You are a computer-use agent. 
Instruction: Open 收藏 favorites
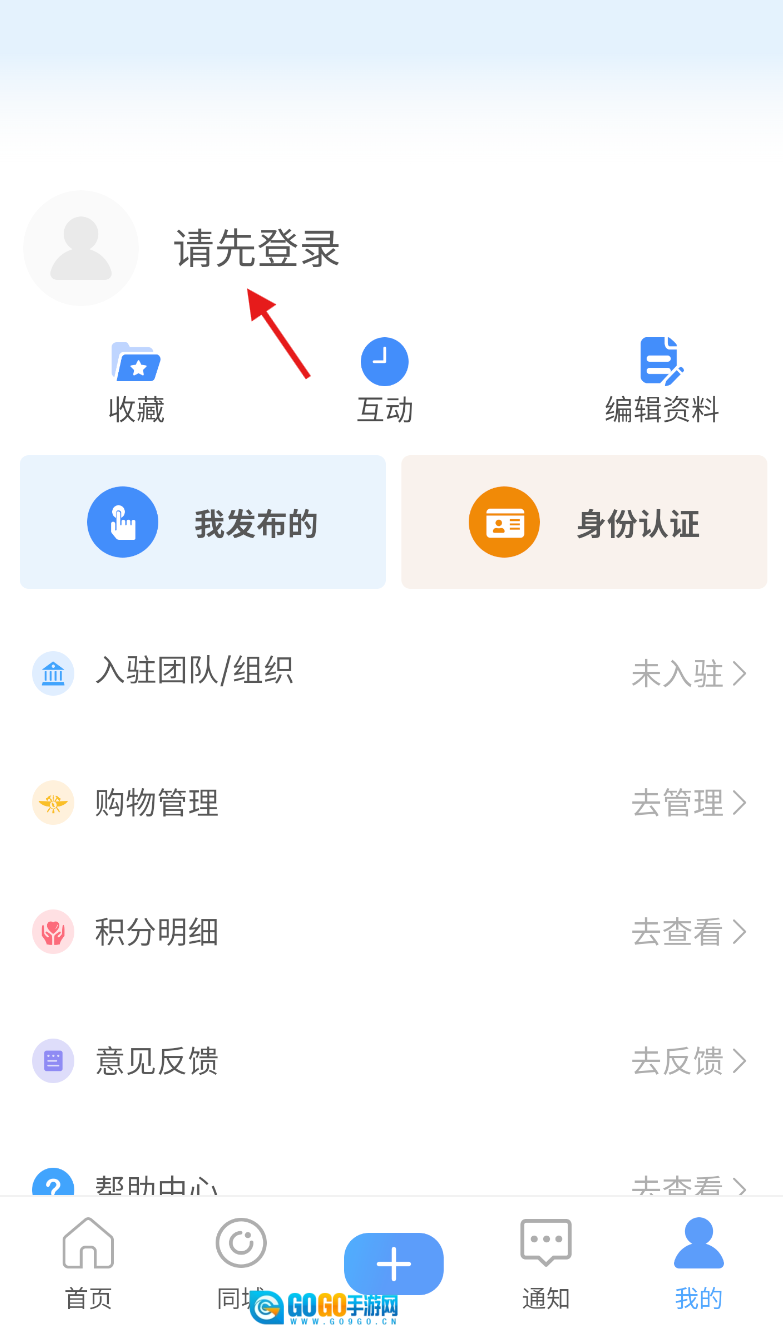pyautogui.click(x=136, y=382)
